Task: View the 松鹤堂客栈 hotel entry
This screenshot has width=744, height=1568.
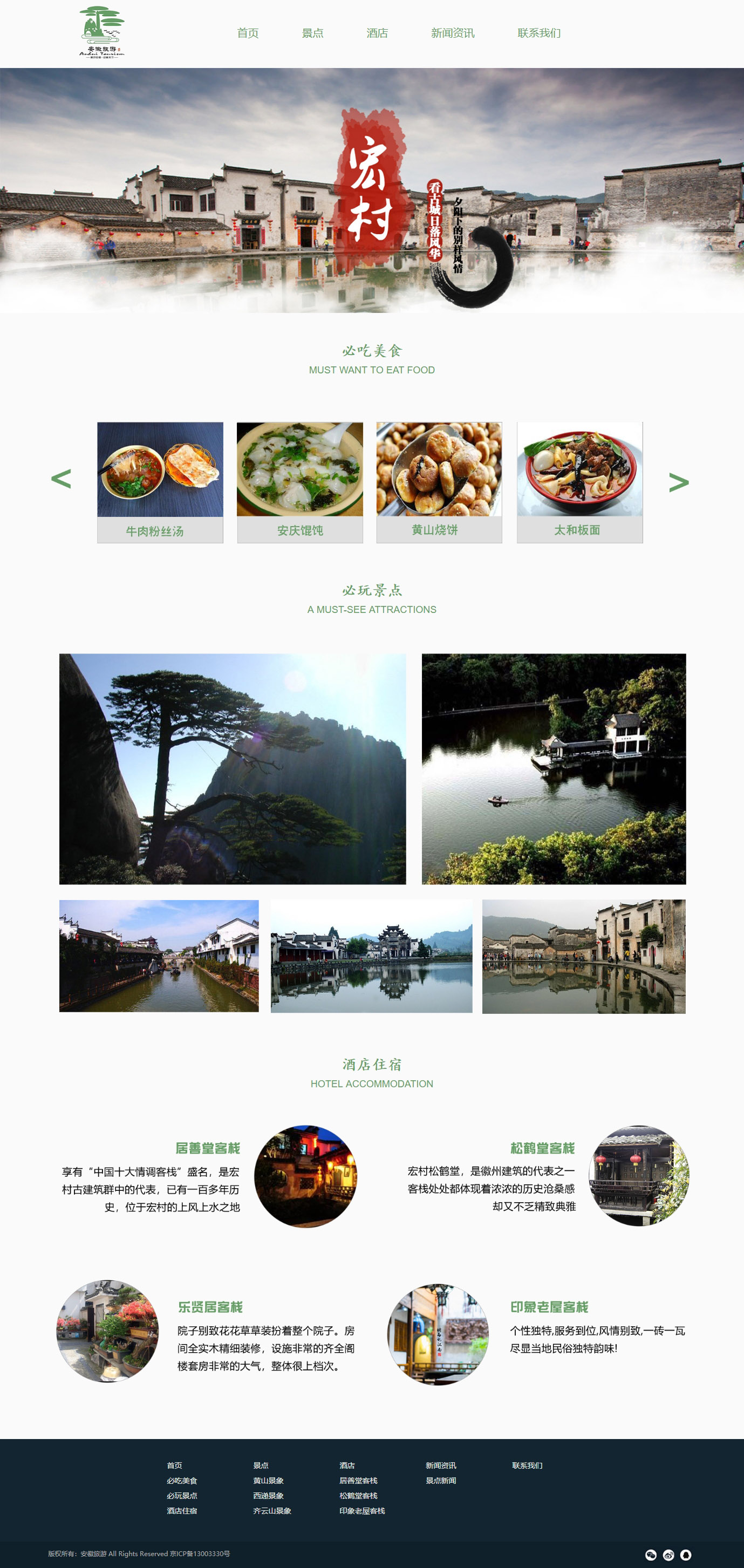Action: pyautogui.click(x=542, y=1148)
